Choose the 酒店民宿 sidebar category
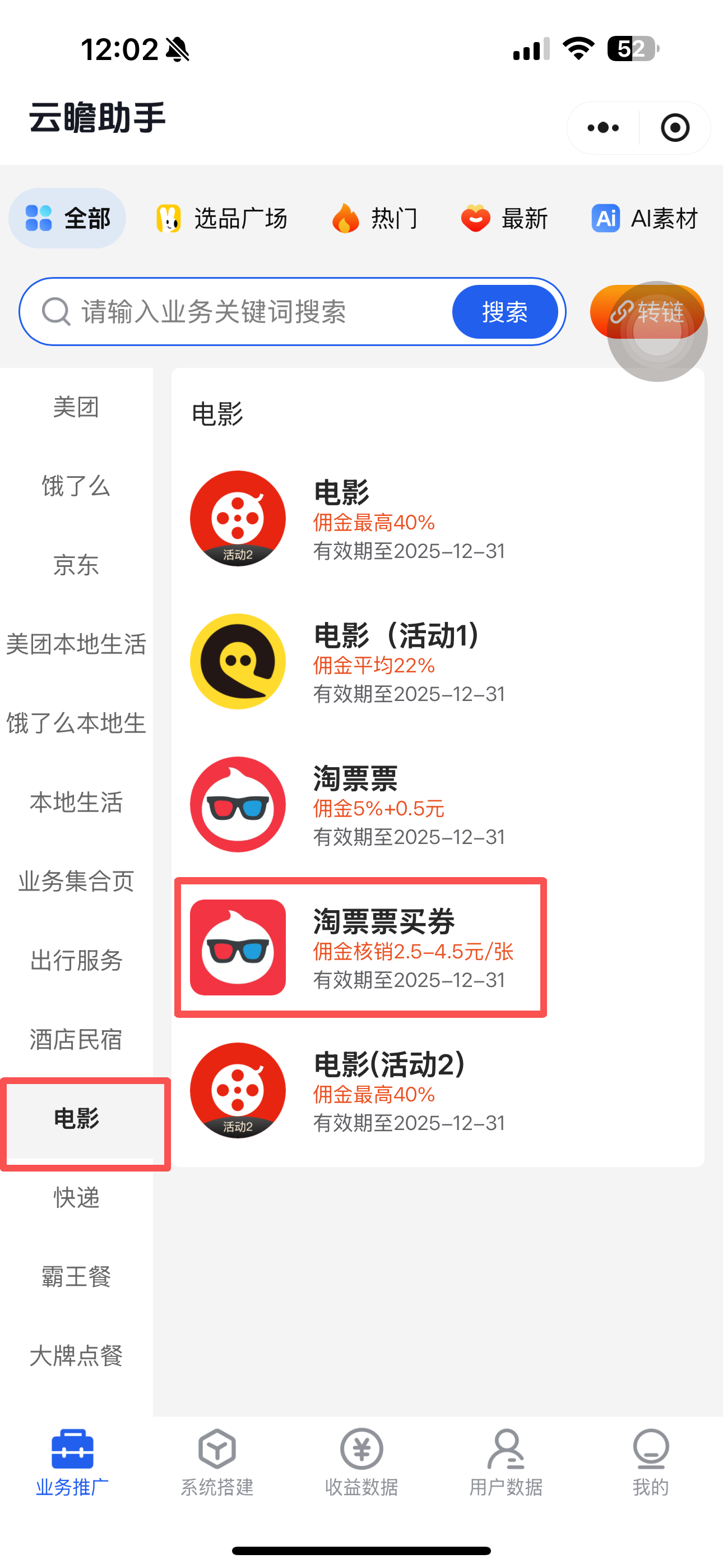The height and width of the screenshot is (1568, 723). (76, 1039)
